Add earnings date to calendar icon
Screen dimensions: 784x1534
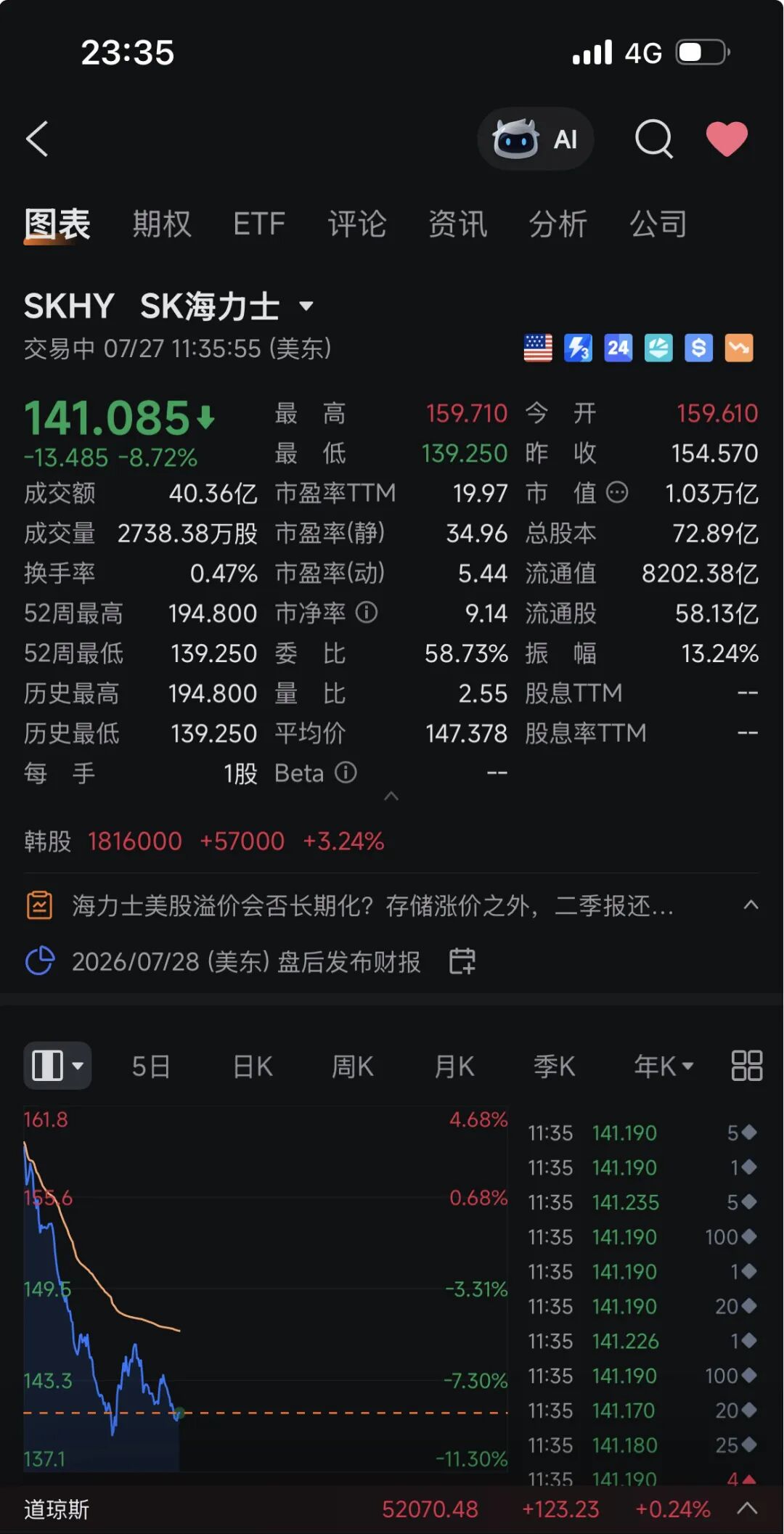coord(462,961)
